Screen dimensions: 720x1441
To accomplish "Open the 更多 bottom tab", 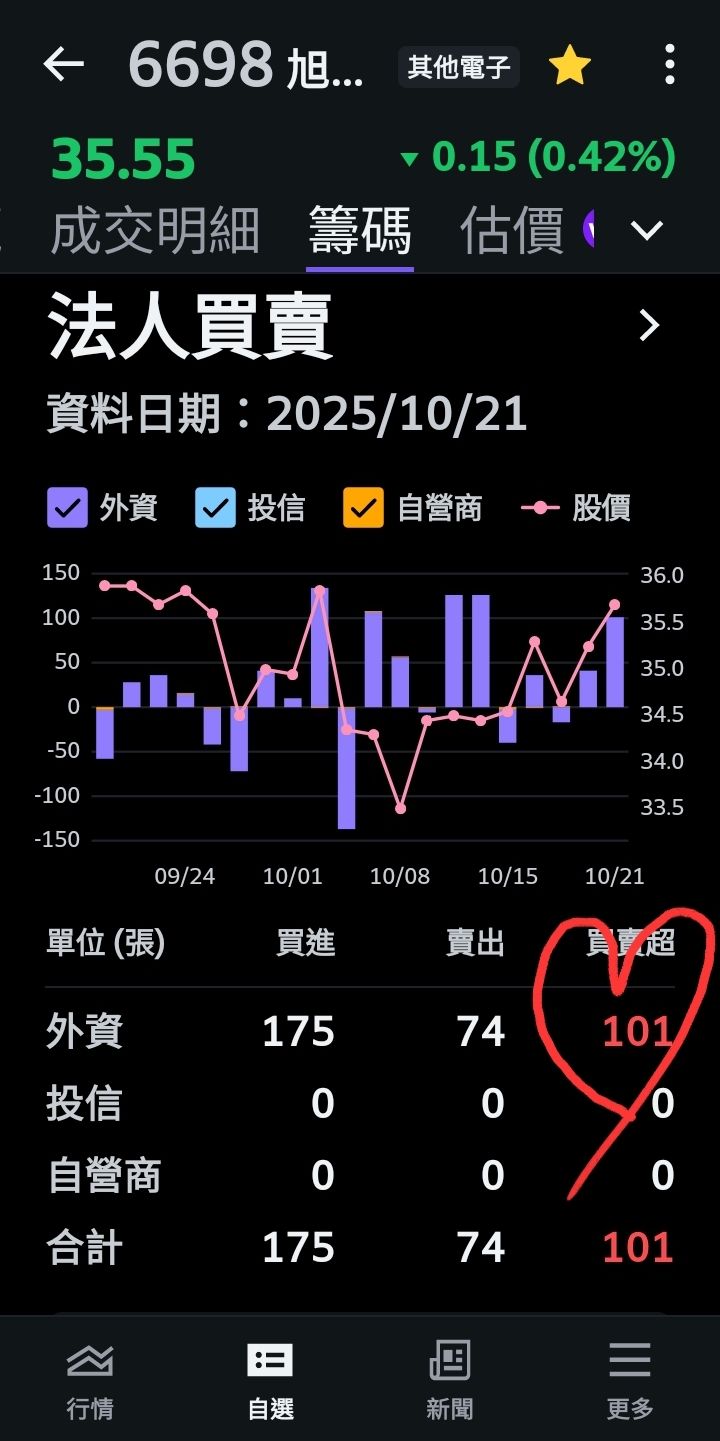I will coord(630,1380).
